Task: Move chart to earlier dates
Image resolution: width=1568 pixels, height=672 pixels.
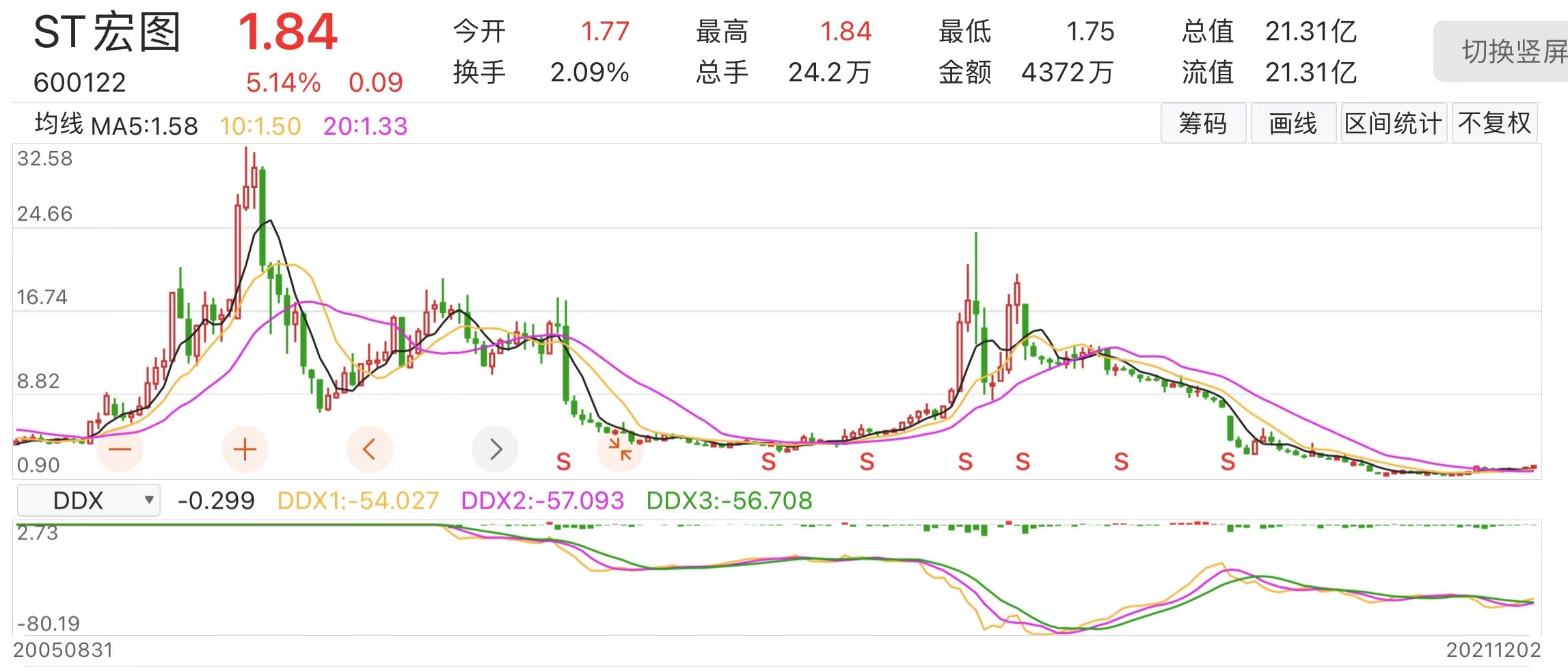Action: click(x=369, y=449)
